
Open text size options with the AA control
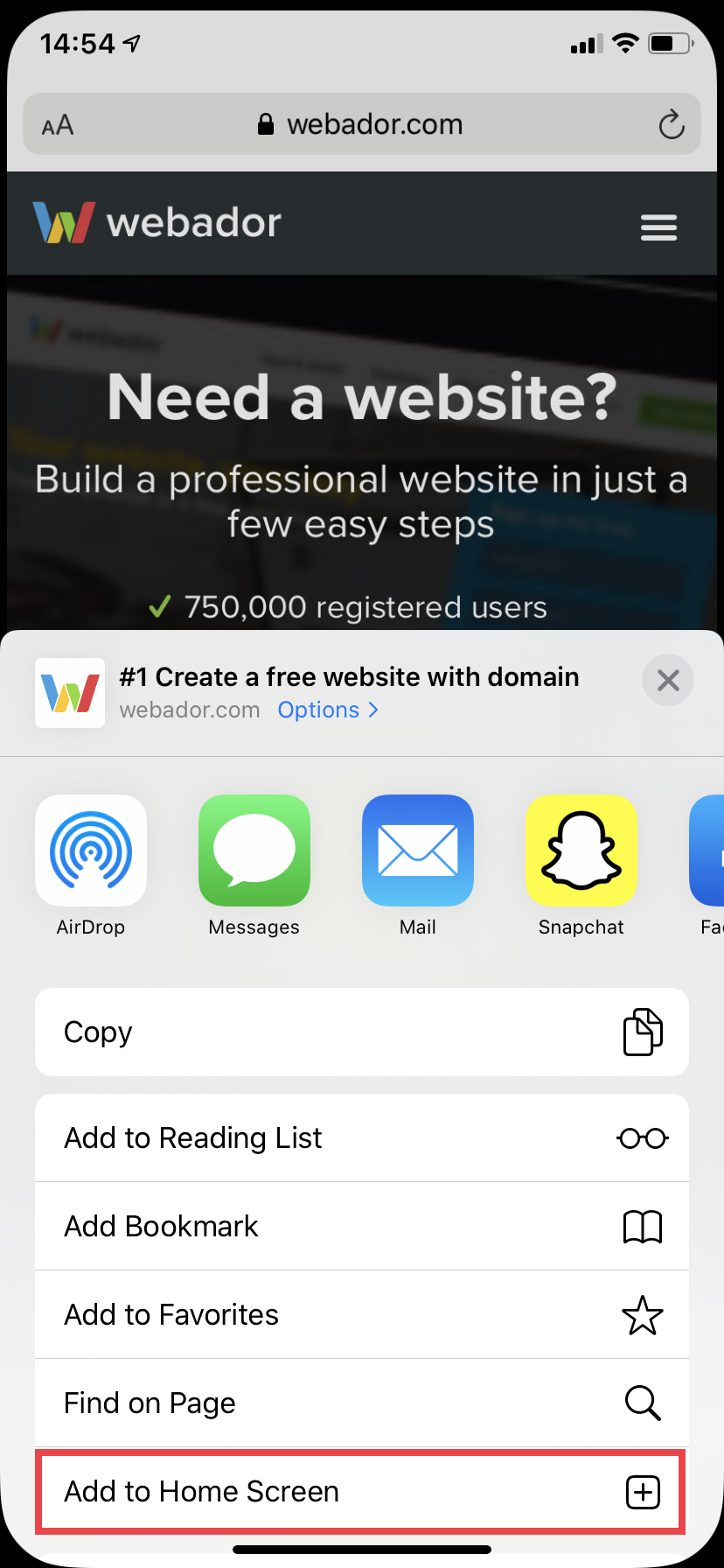point(56,124)
